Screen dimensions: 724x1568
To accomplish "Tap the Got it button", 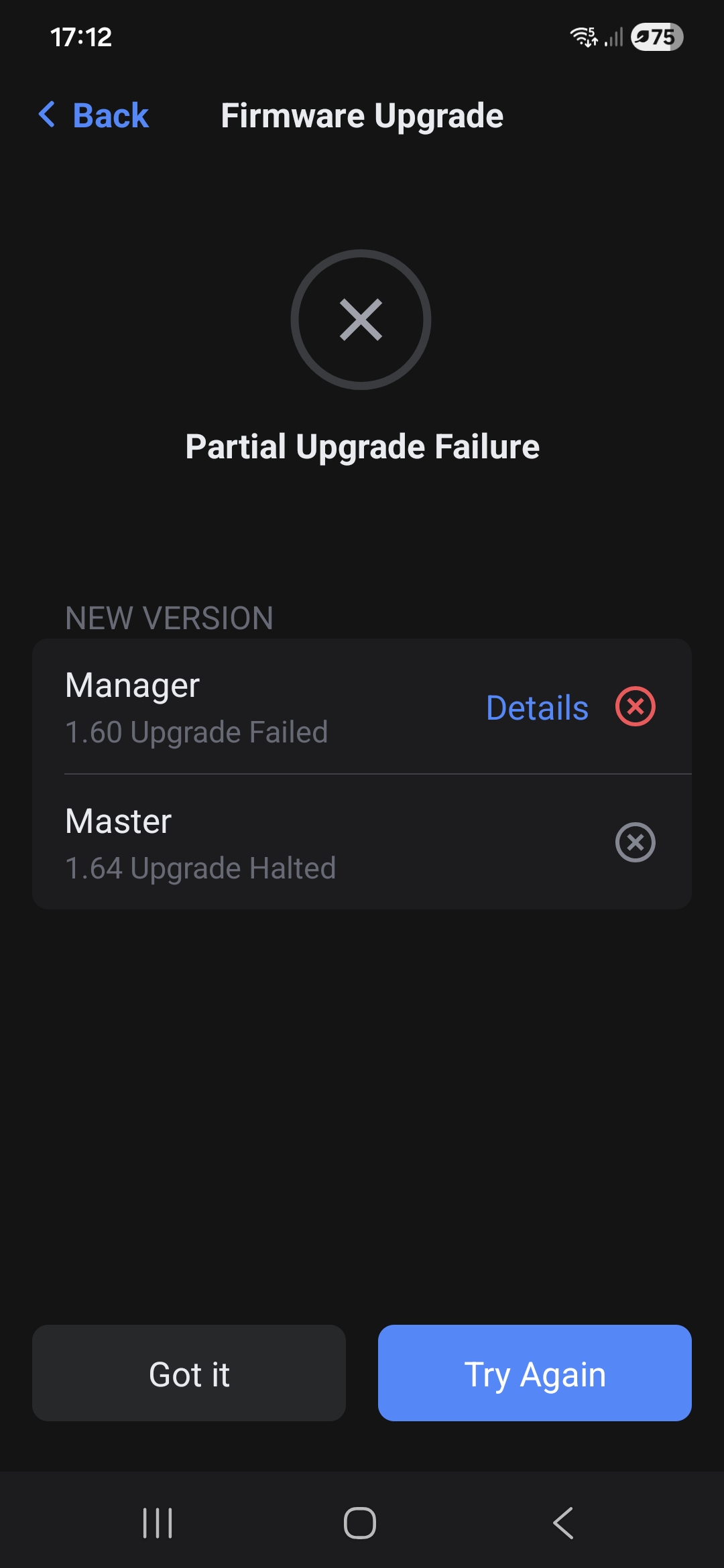I will coord(189,1374).
